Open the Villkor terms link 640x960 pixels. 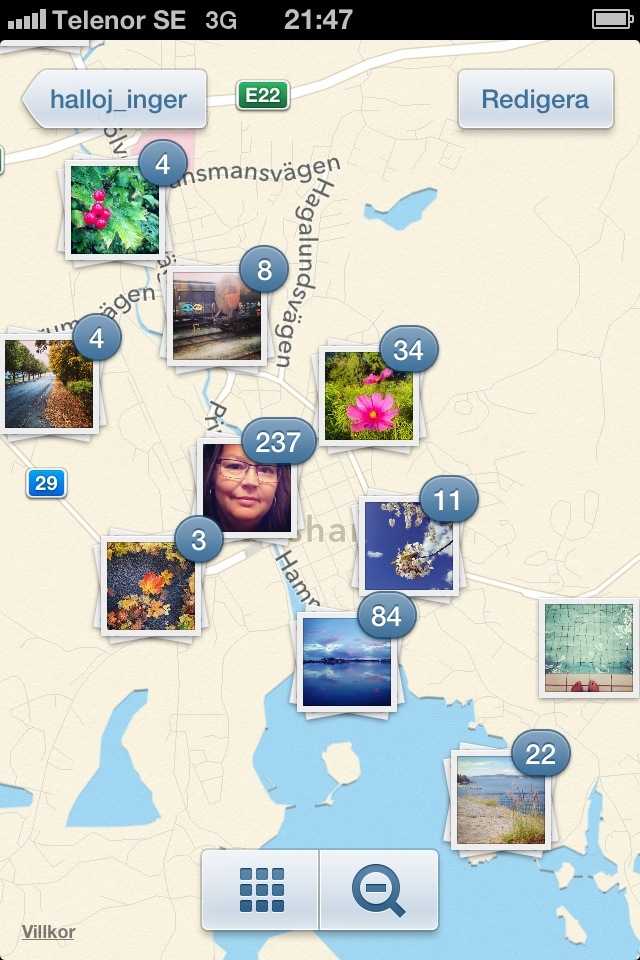[x=48, y=932]
